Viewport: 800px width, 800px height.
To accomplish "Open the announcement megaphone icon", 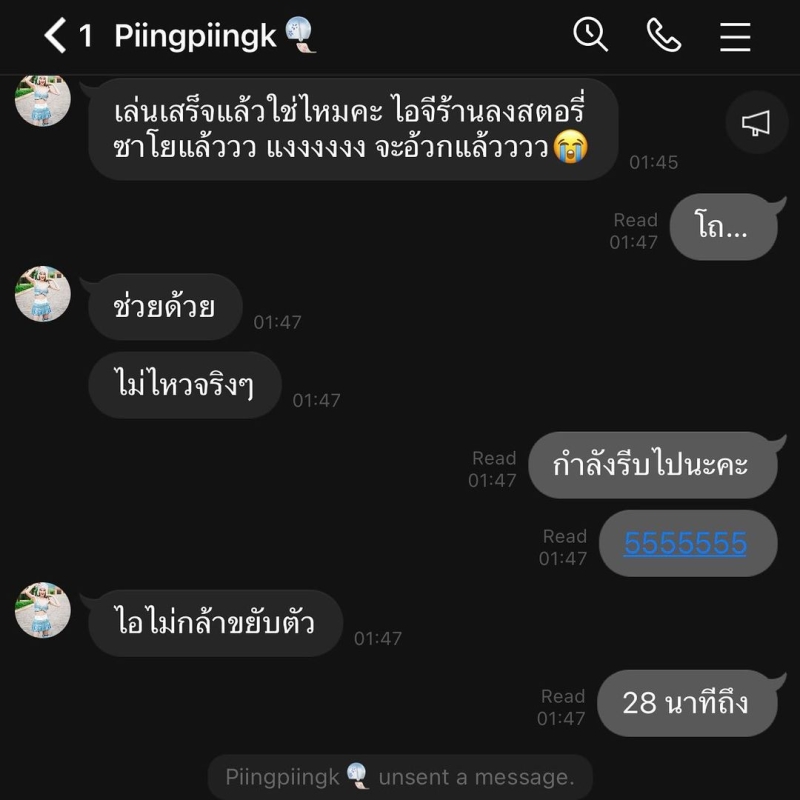I will 756,123.
